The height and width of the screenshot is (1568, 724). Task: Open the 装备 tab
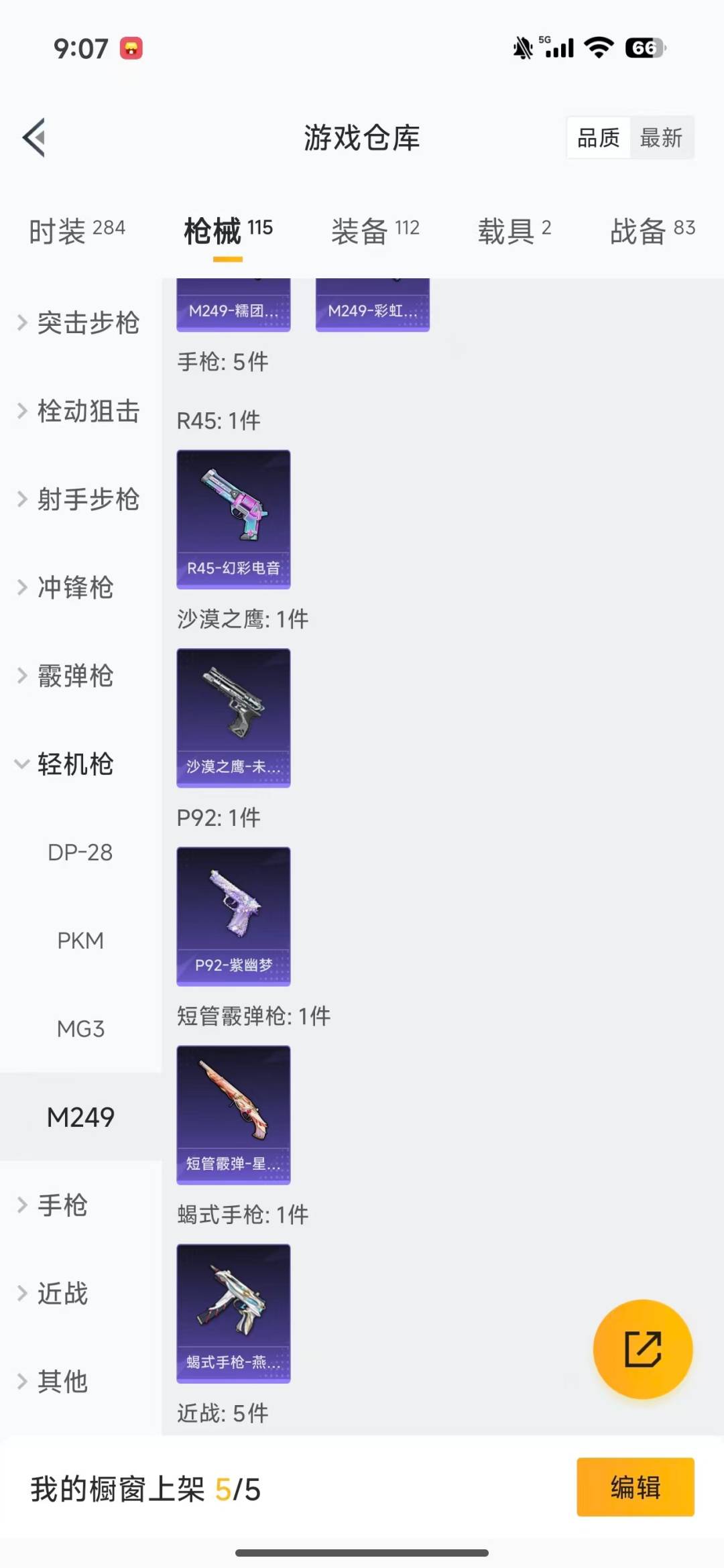375,229
